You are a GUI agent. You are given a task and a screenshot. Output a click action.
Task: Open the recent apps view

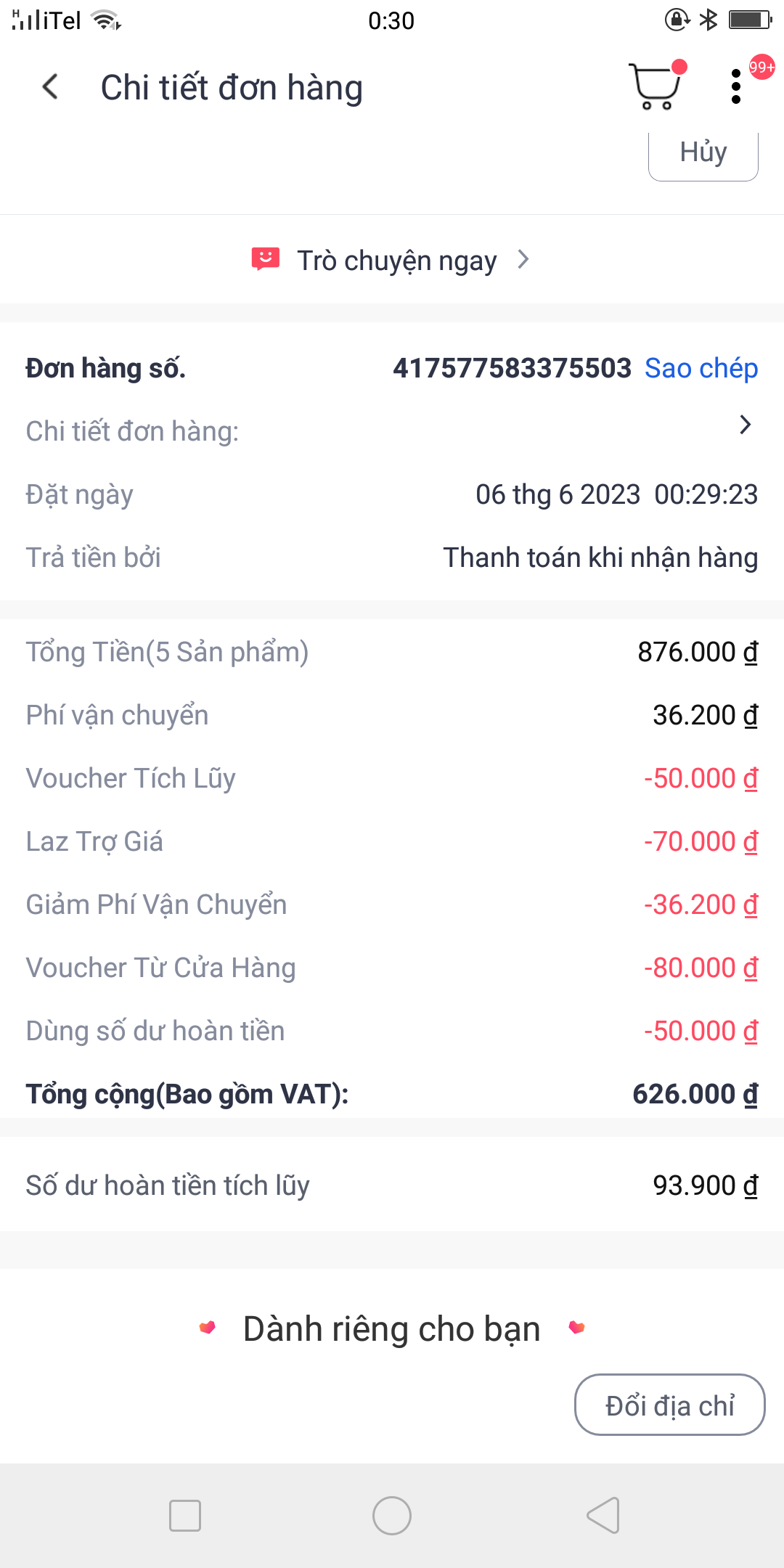(185, 1516)
